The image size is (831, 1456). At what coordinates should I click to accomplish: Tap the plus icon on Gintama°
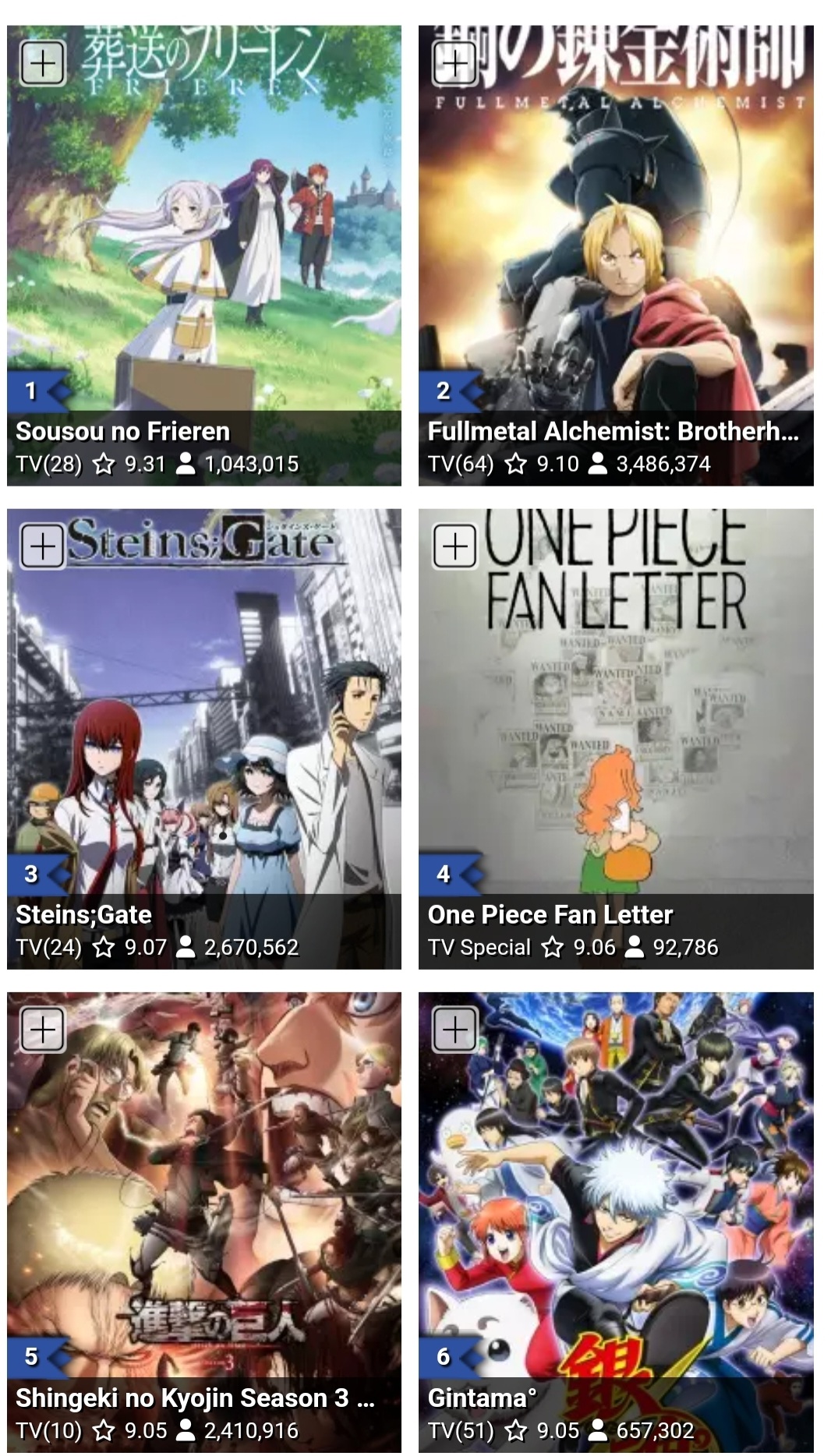point(455,1030)
